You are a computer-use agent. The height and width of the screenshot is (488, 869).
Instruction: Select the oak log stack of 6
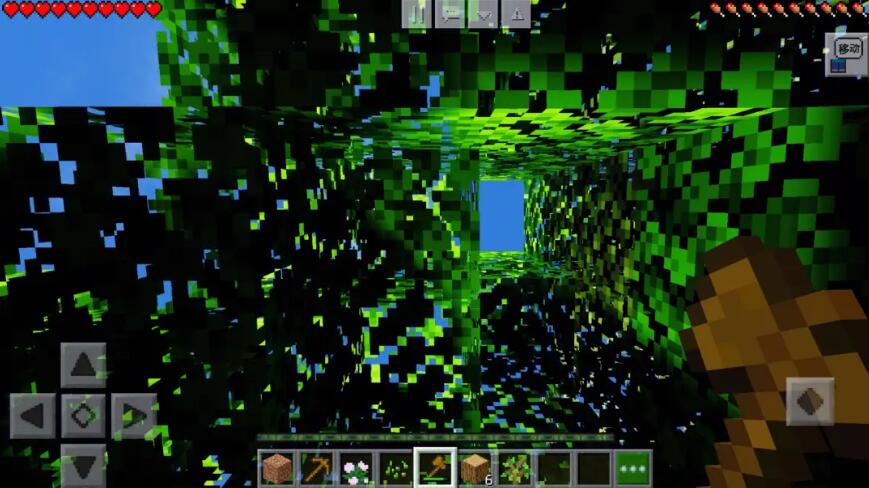(475, 468)
